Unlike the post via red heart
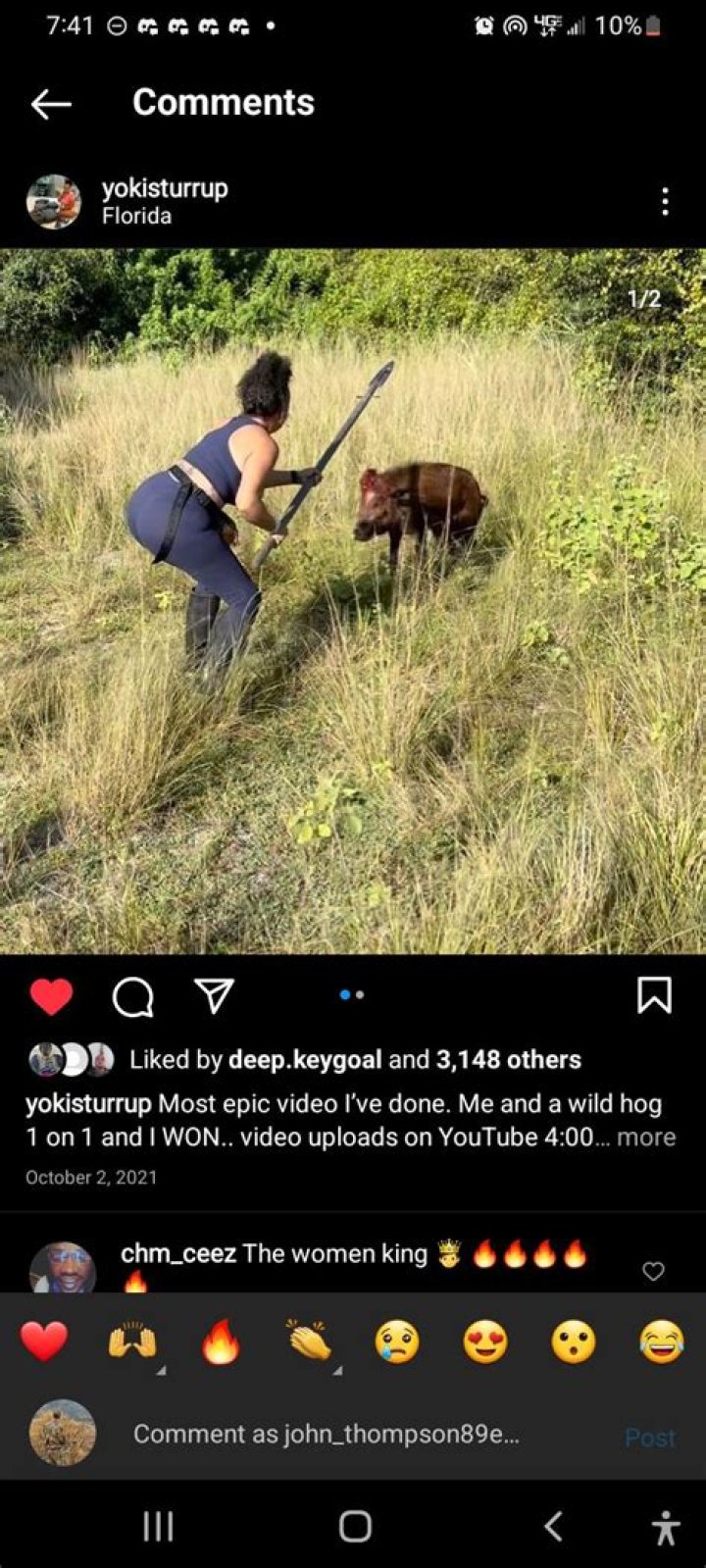Image resolution: width=706 pixels, height=1568 pixels. (51, 996)
